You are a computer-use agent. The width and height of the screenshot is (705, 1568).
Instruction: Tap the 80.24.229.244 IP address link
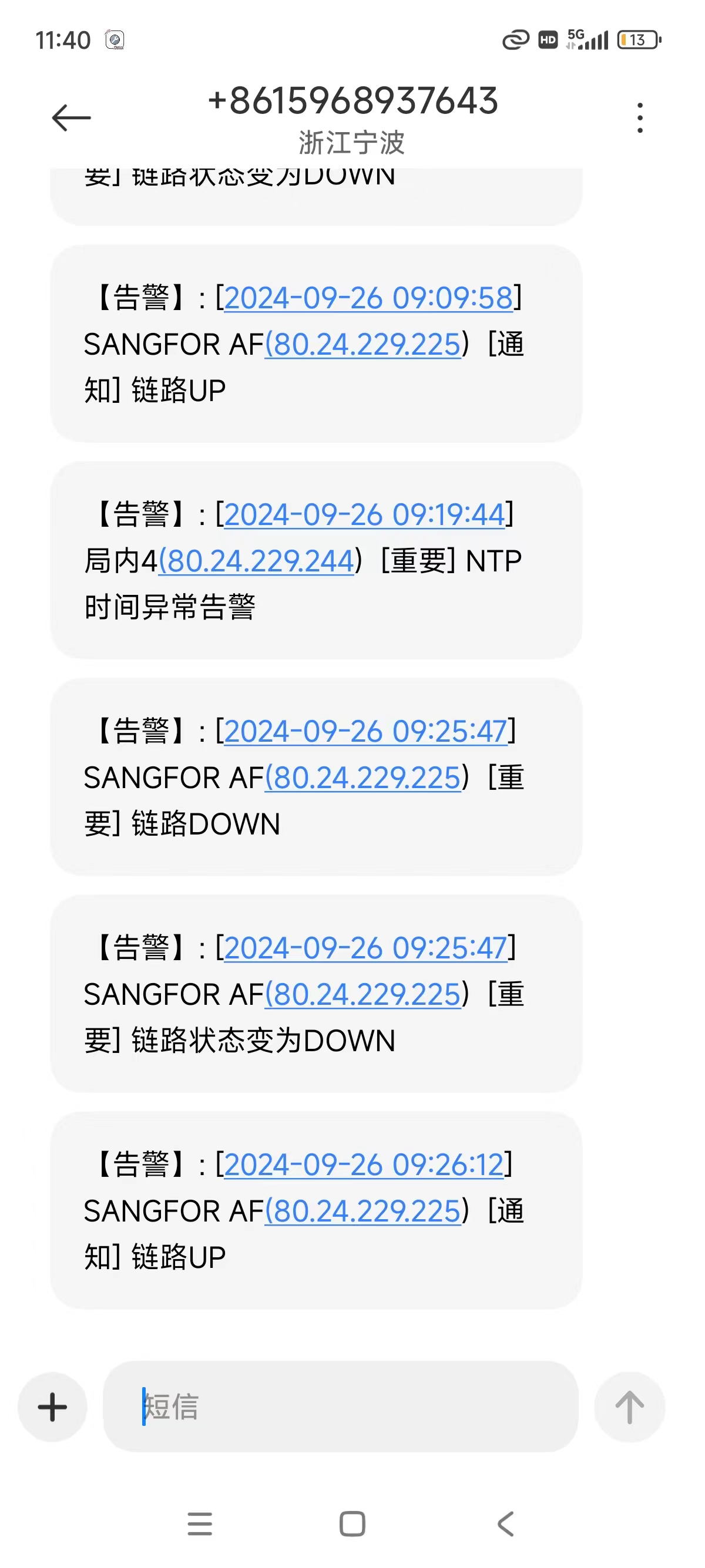[257, 561]
